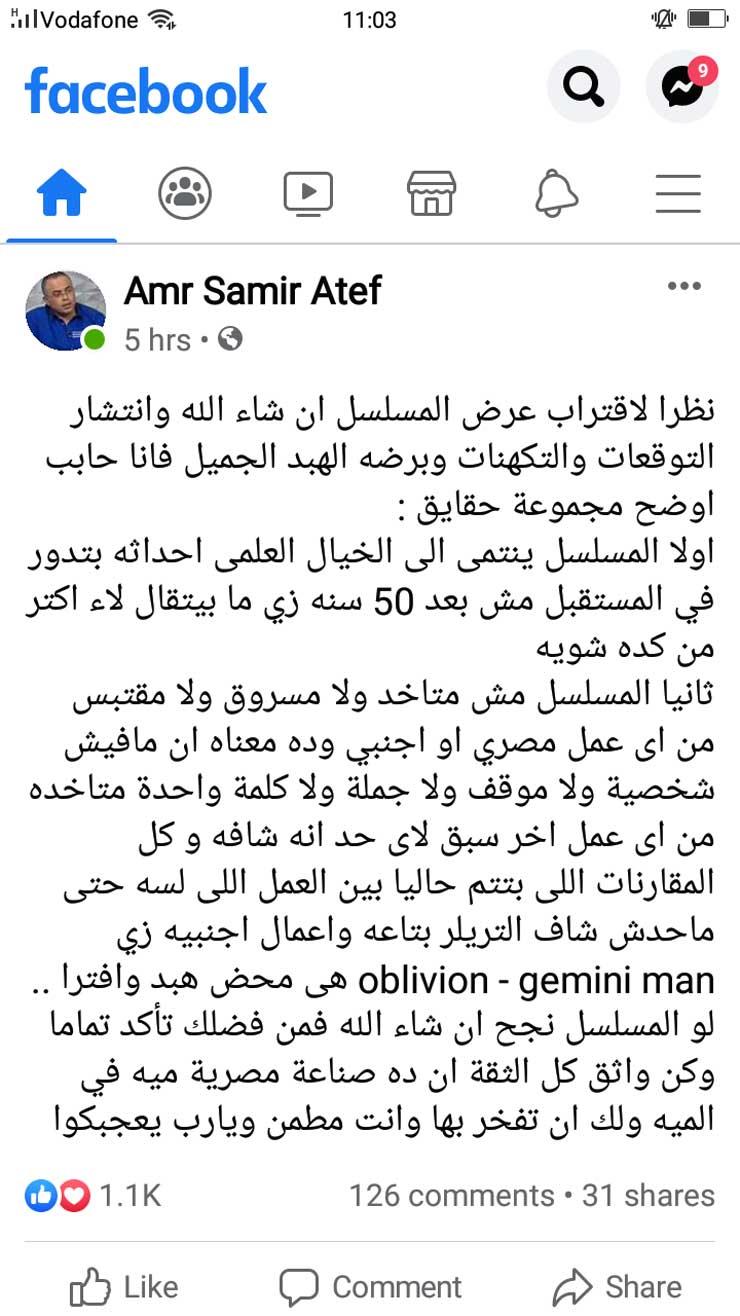Open Amr Samir Atef's profile name link
The image size is (740, 1316).
click(253, 291)
